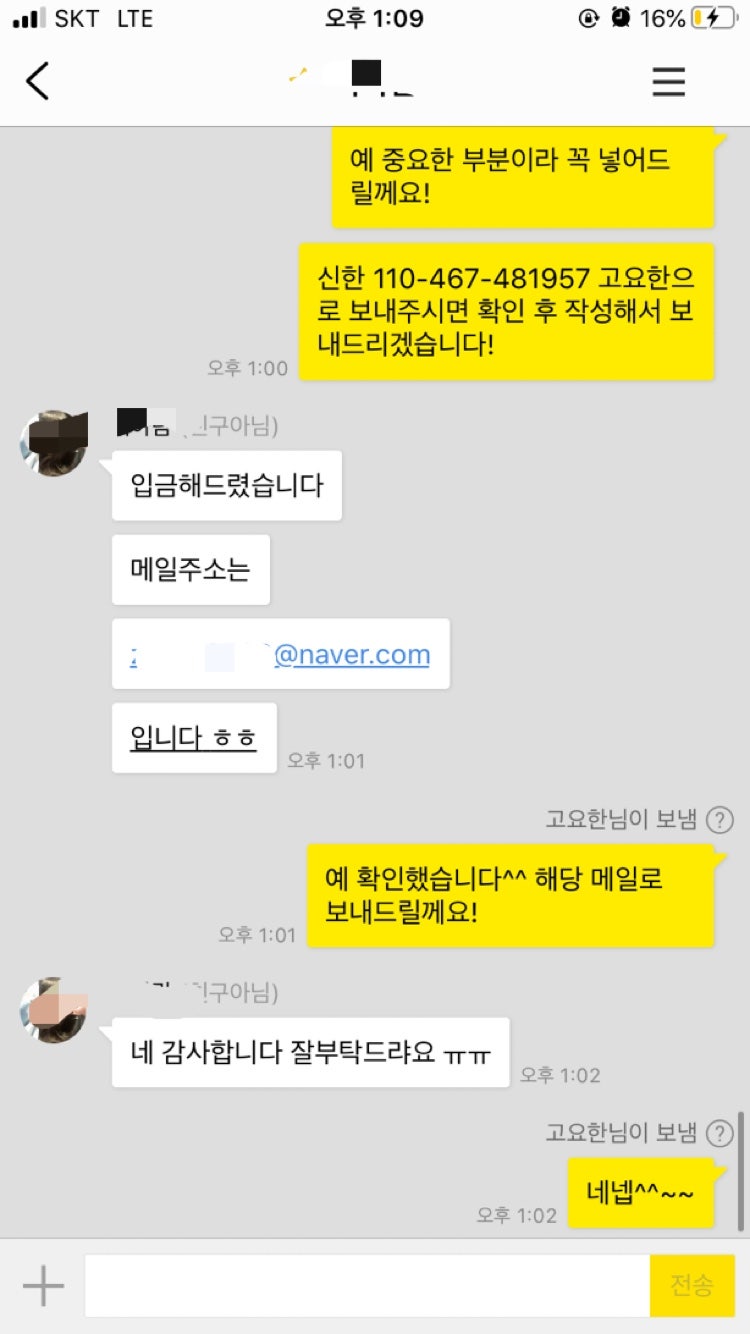This screenshot has height=1334, width=750.
Task: View sender's profile photo above 네 감사합니다
Action: pyautogui.click(x=53, y=1010)
